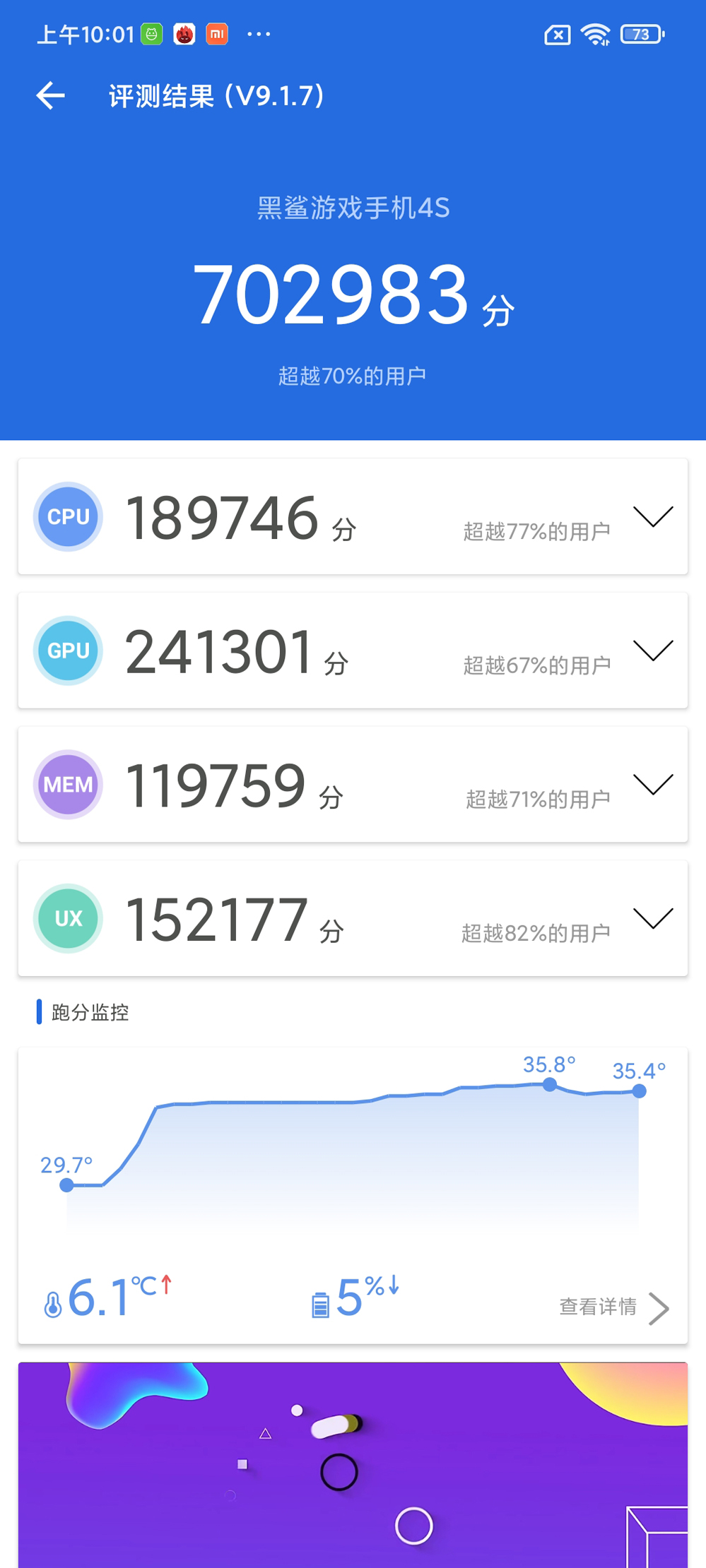
Task: Tap the UX score icon
Action: pyautogui.click(x=67, y=919)
